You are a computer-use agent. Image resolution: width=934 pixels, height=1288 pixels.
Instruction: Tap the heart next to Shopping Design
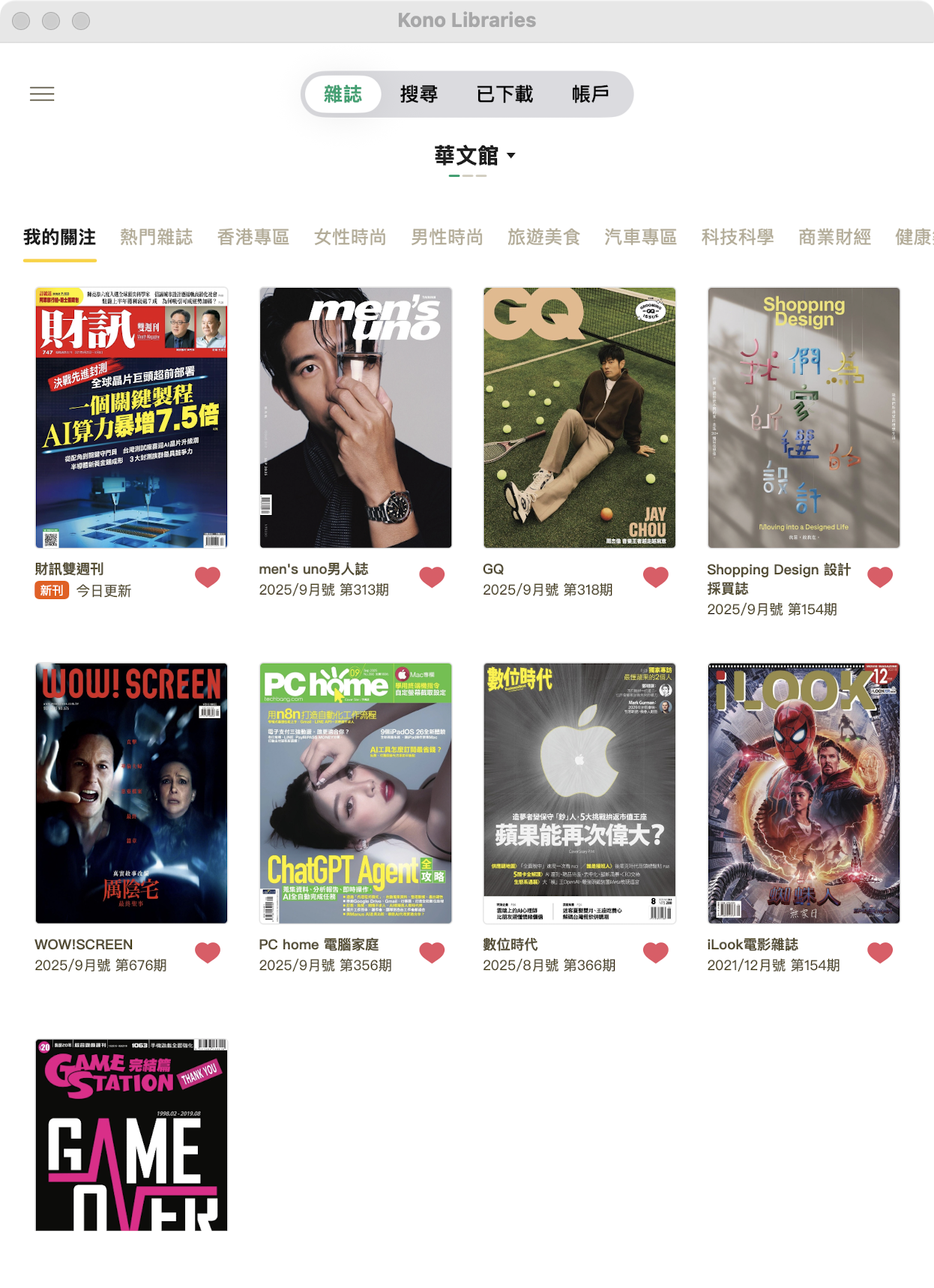coord(880,577)
